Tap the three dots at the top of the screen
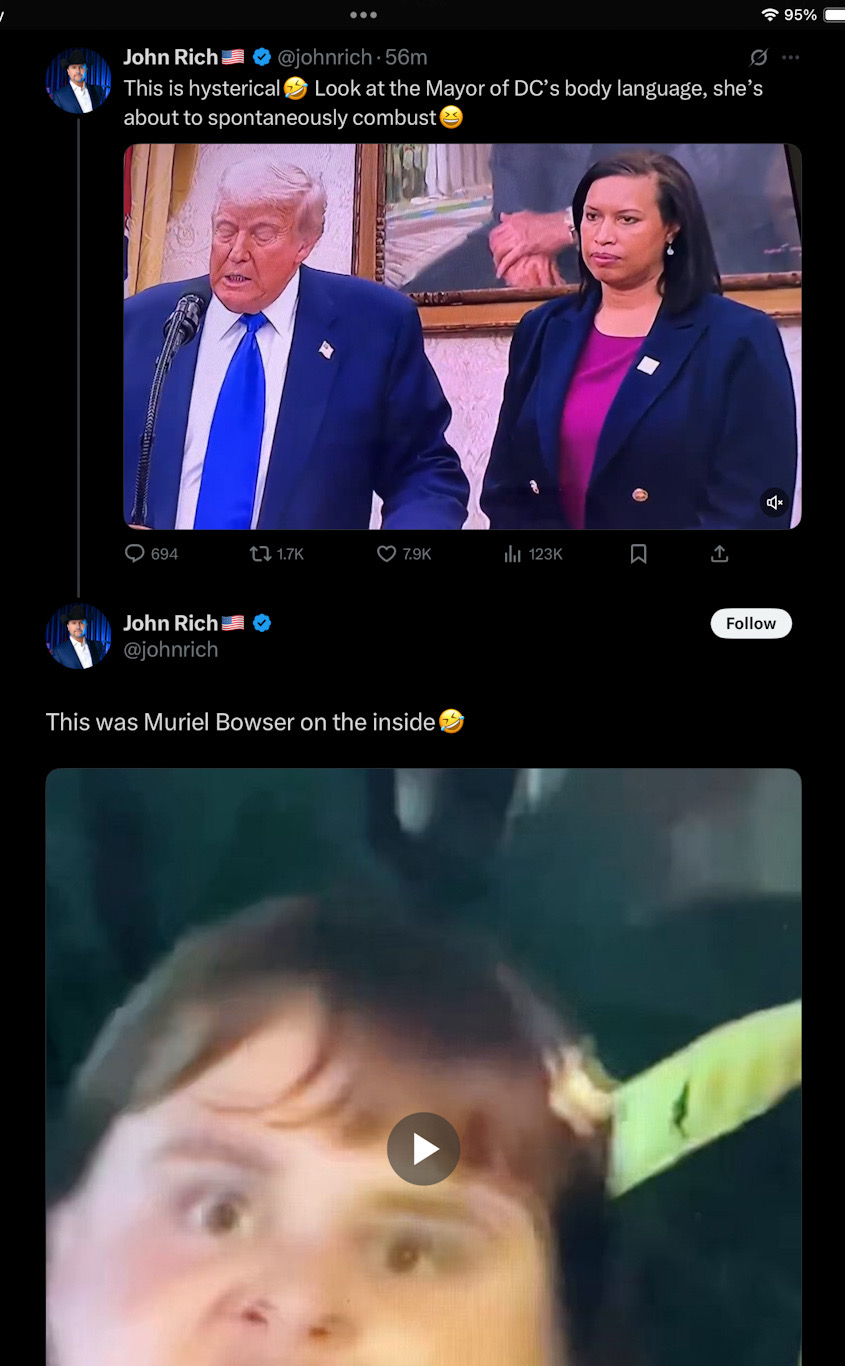 [364, 15]
